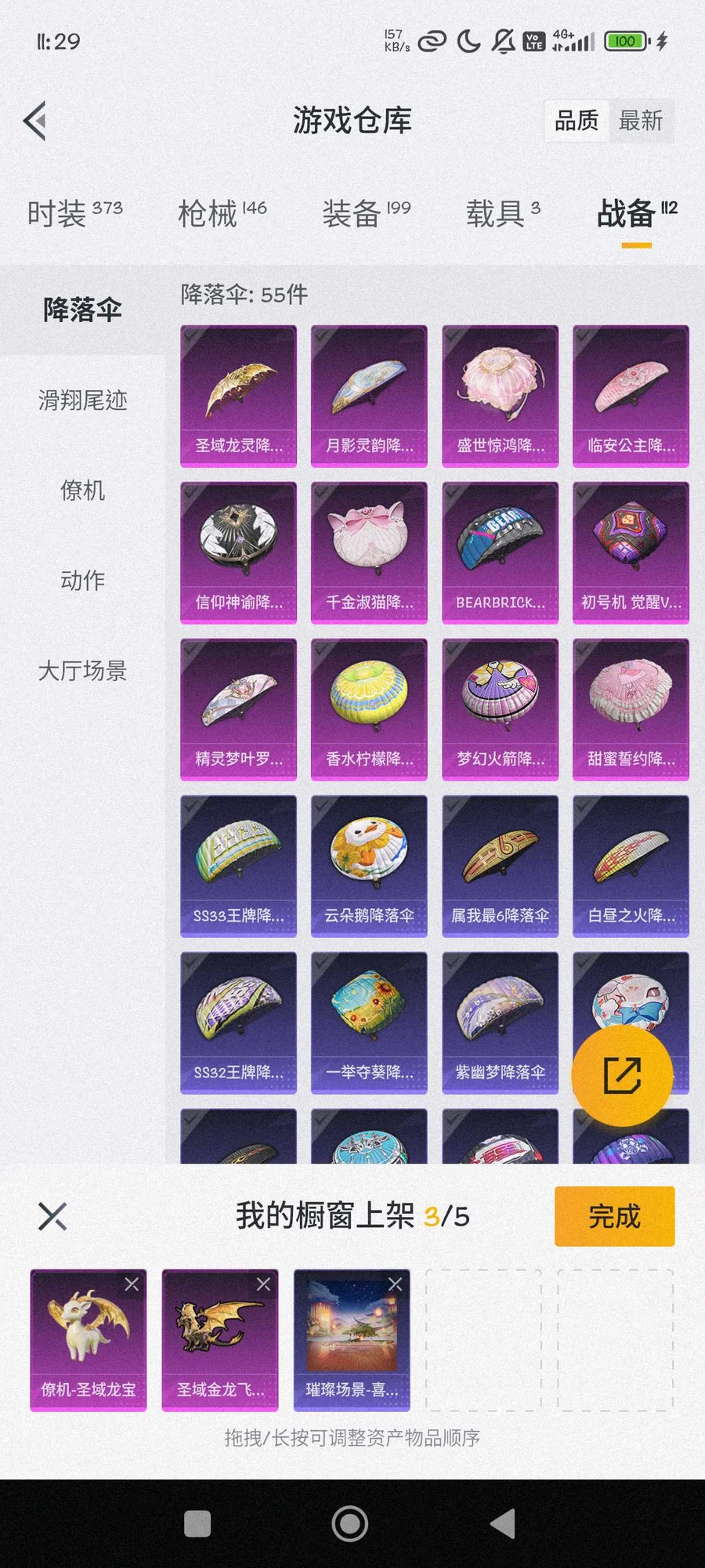Open the 大厅场景 category

pyautogui.click(x=82, y=671)
